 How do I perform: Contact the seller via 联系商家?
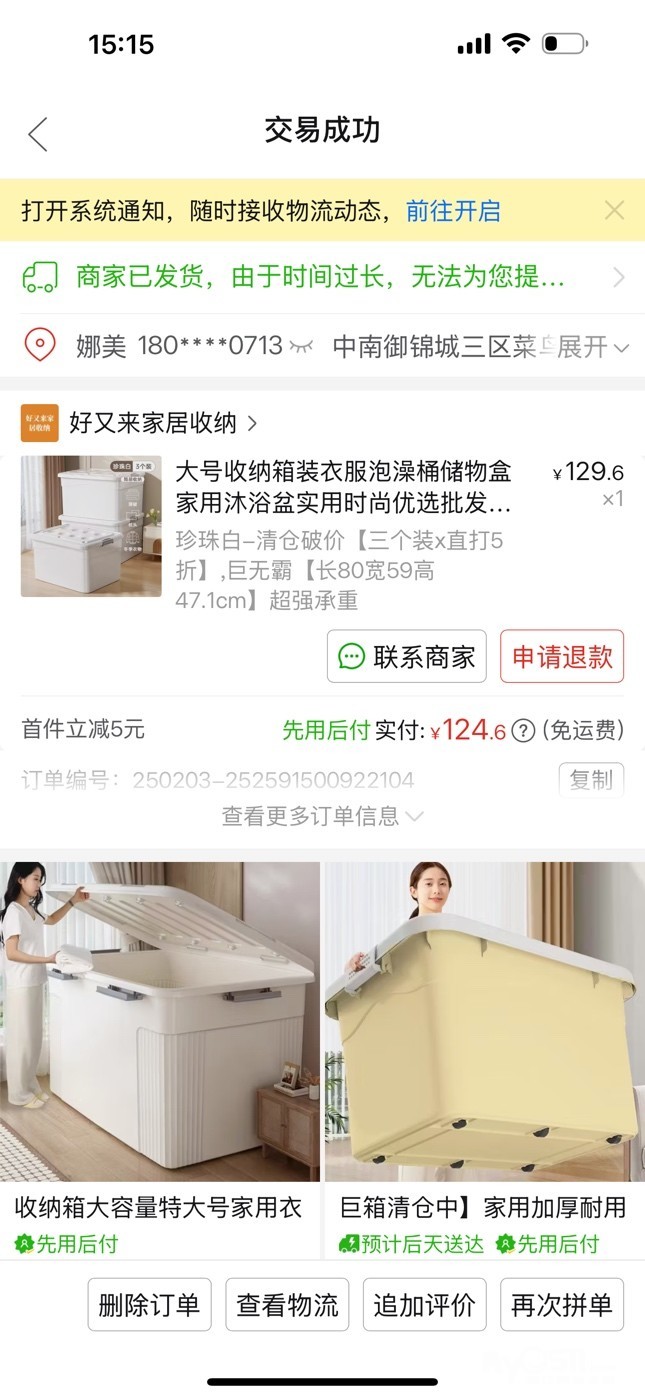(407, 656)
